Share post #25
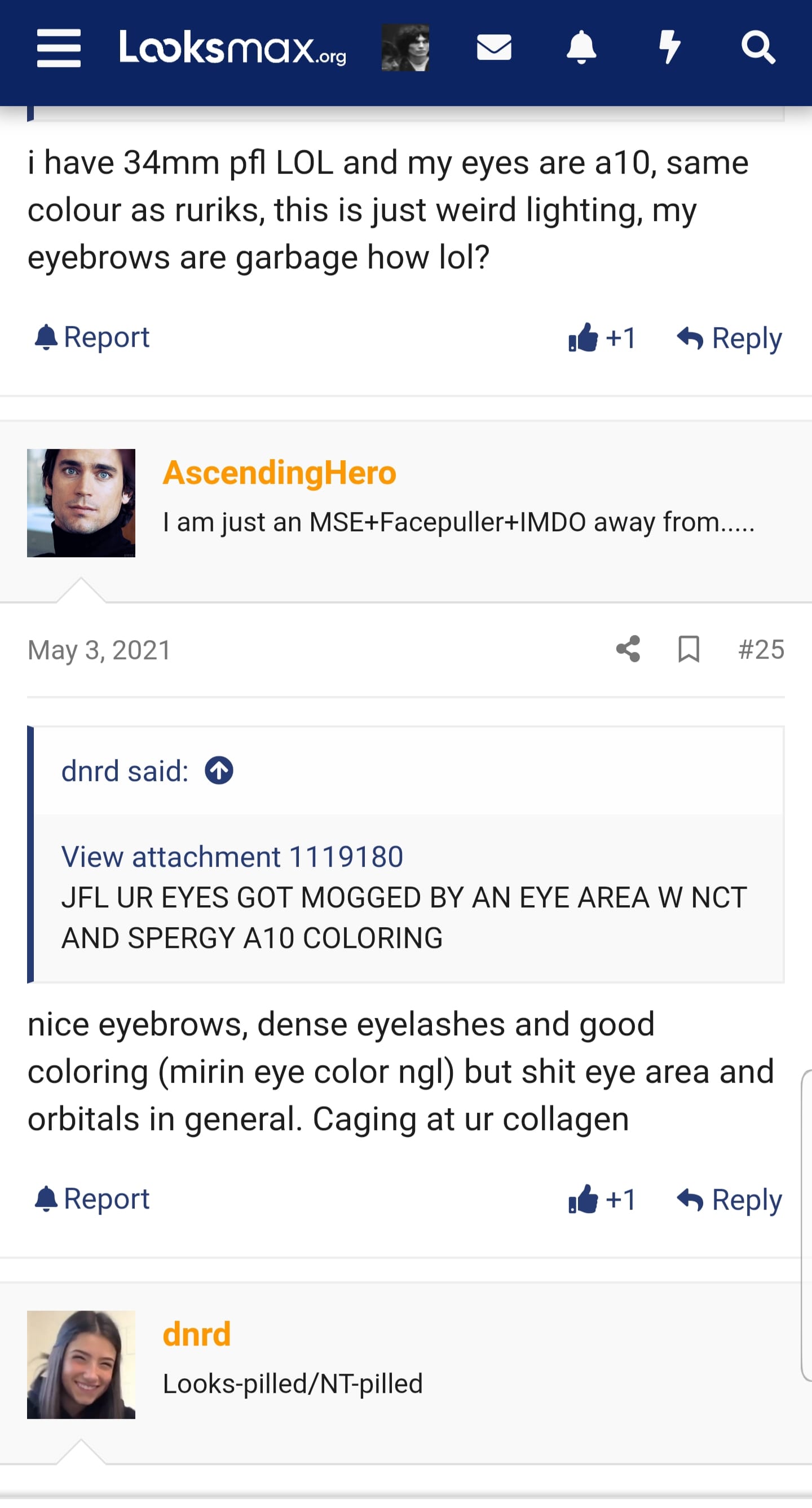 click(628, 649)
